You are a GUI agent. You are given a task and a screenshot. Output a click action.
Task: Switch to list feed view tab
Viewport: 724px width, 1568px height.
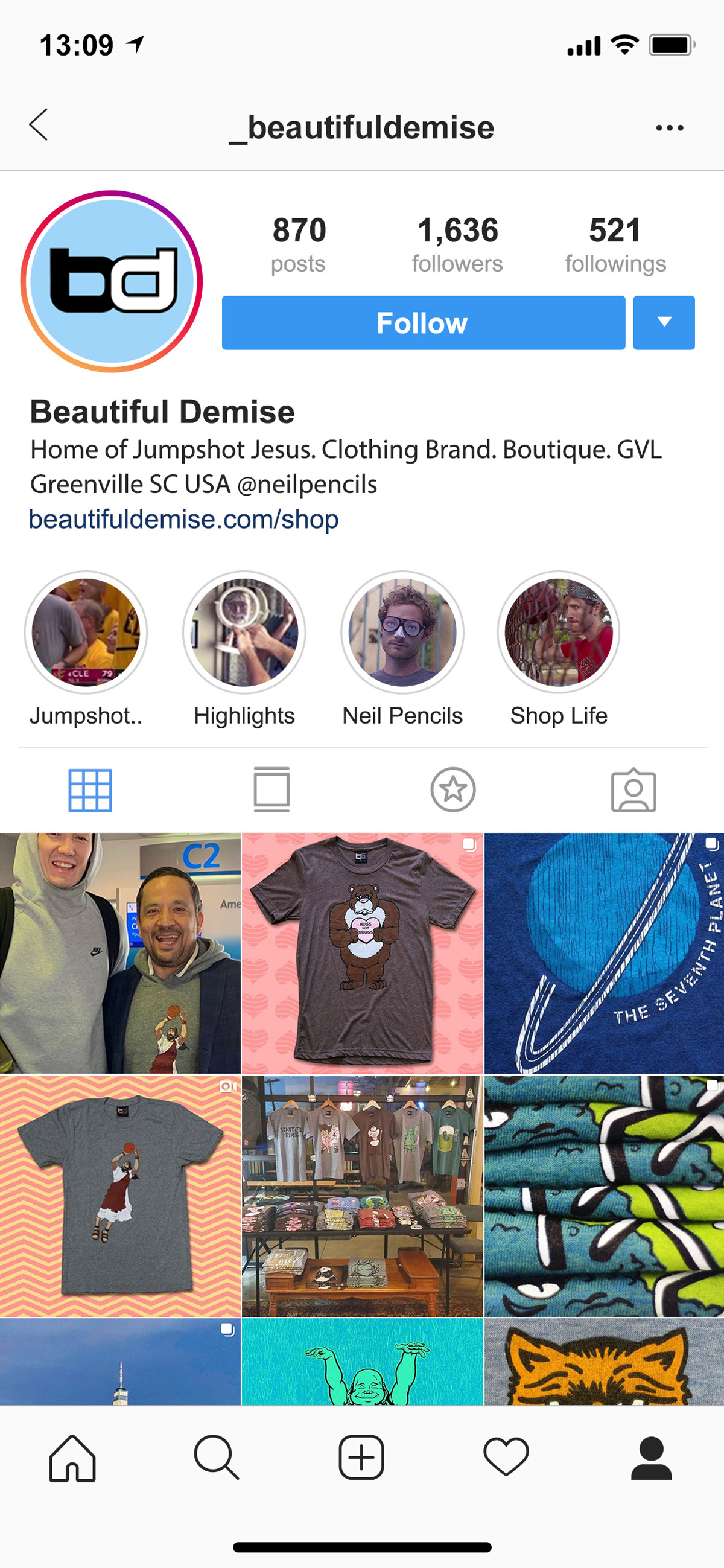(x=271, y=790)
